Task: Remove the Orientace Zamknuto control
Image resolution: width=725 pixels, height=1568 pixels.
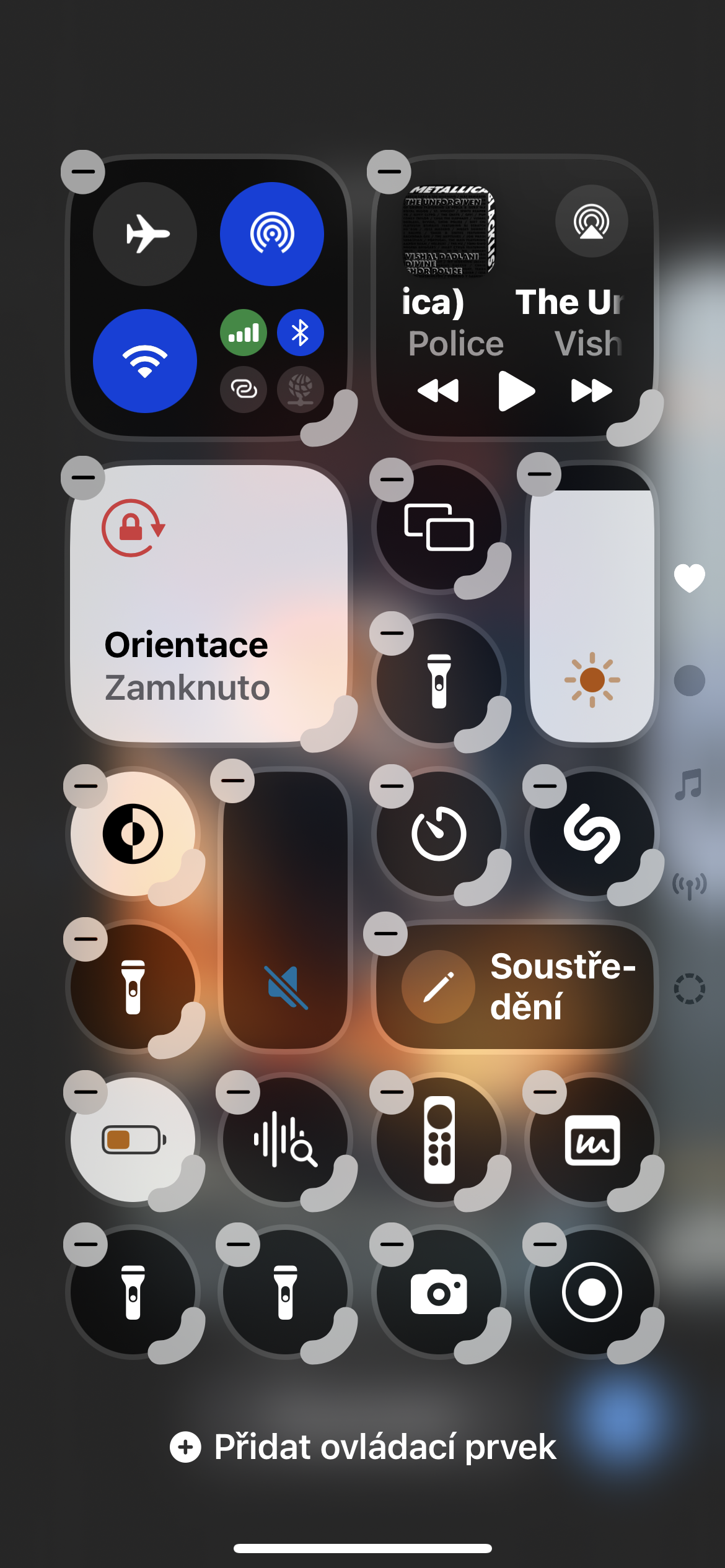Action: pos(83,477)
